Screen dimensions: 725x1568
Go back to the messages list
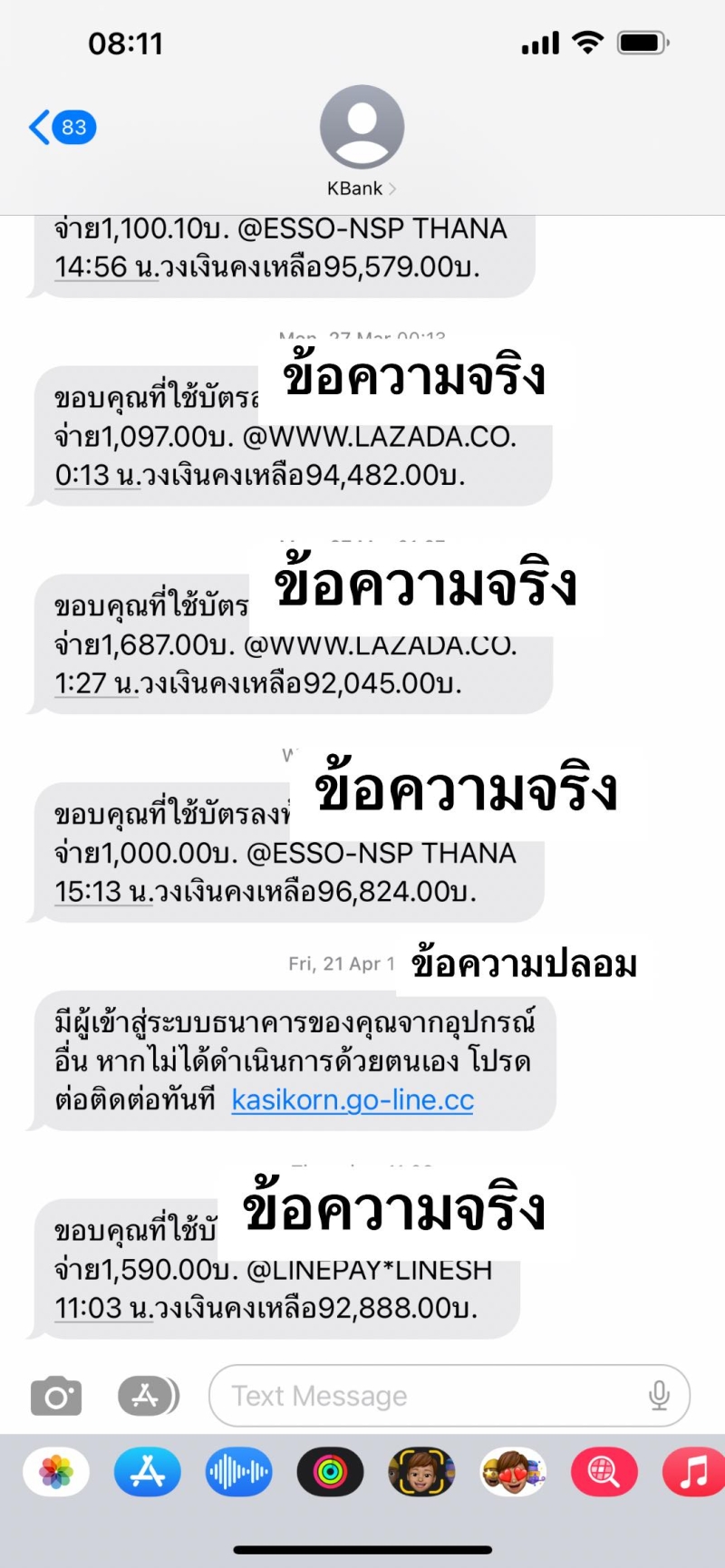(62, 128)
